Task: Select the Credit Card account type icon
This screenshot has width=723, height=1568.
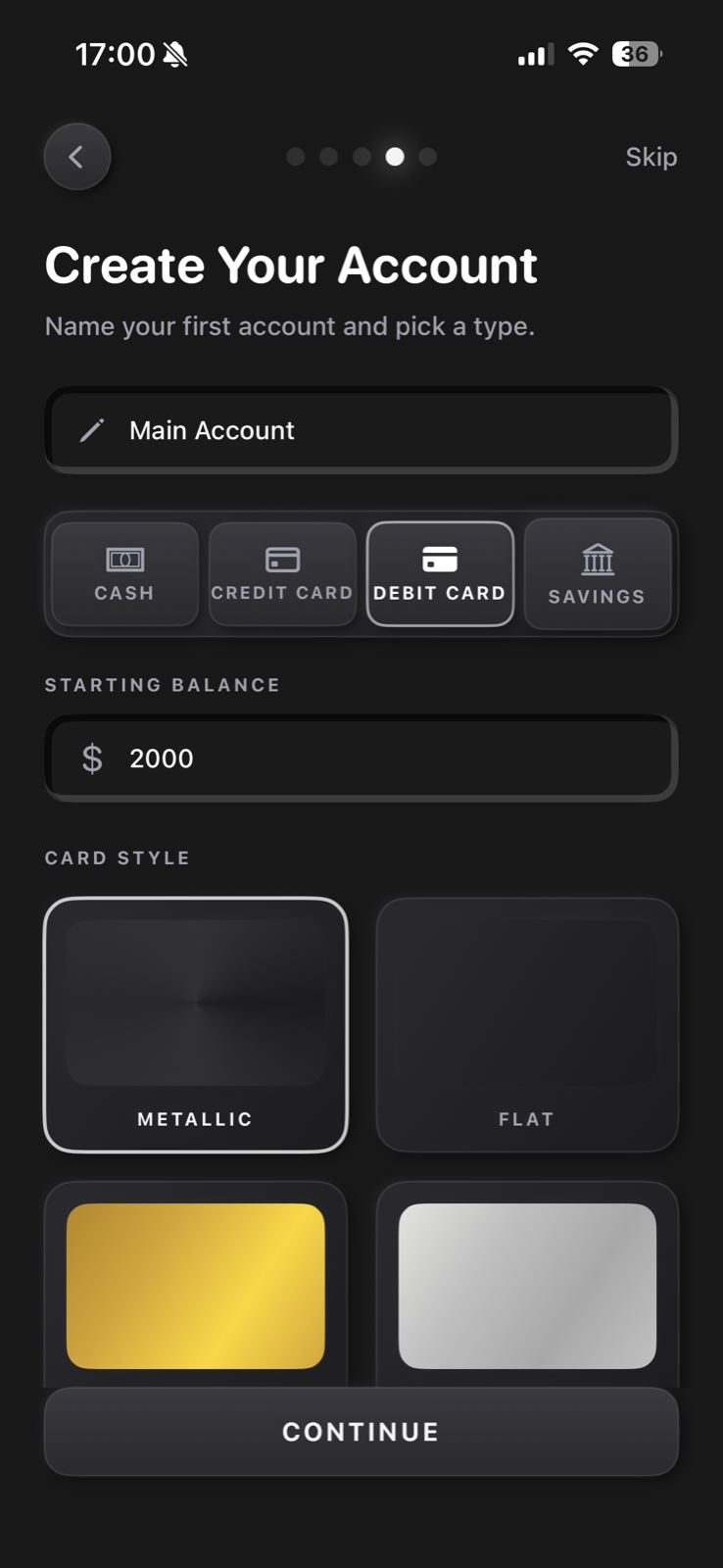Action: (282, 559)
